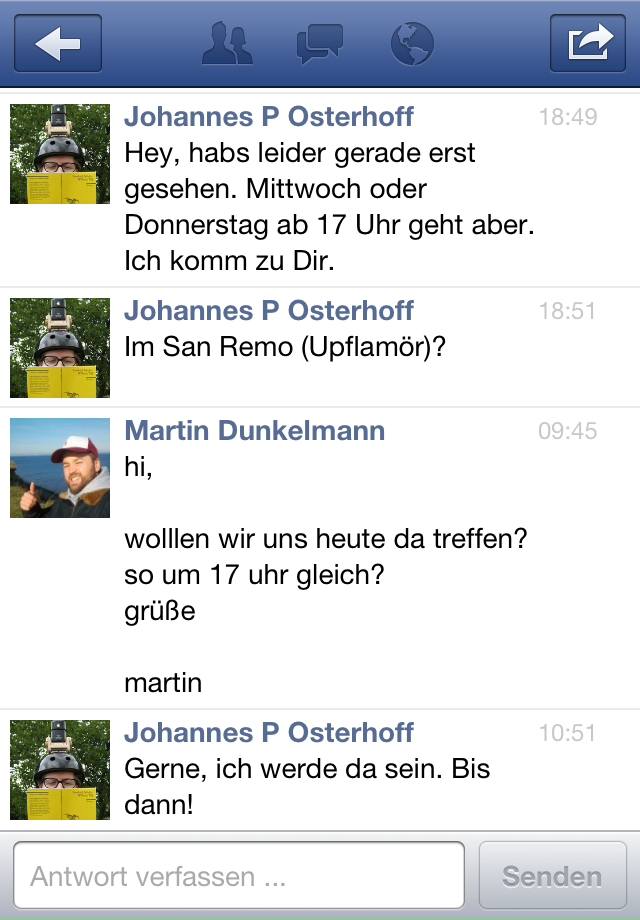Open Martin Dunkelmann's profile picture
Viewport: 640px width, 920px height.
click(x=60, y=468)
